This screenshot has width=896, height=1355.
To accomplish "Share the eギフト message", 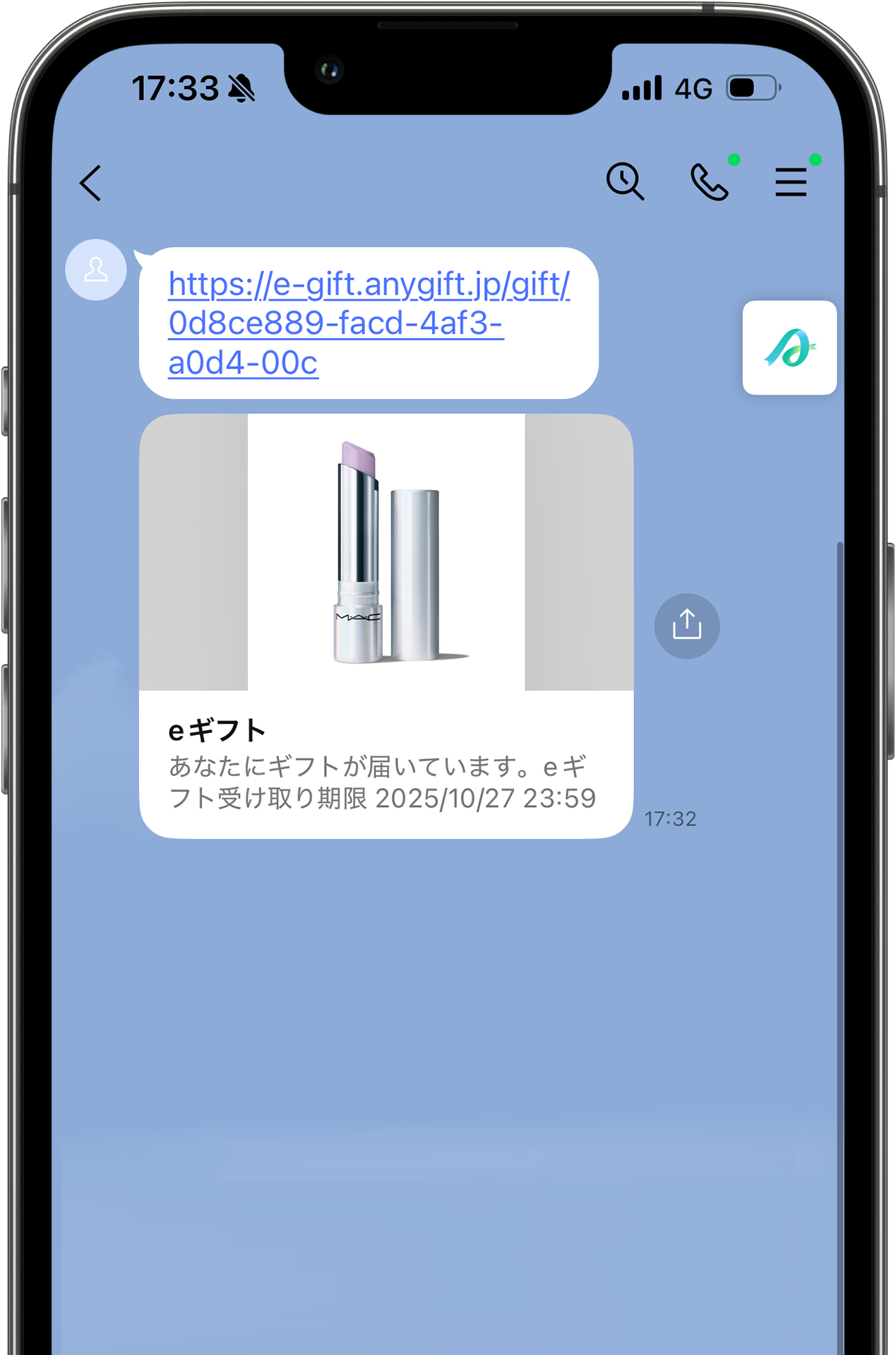I will 686,626.
